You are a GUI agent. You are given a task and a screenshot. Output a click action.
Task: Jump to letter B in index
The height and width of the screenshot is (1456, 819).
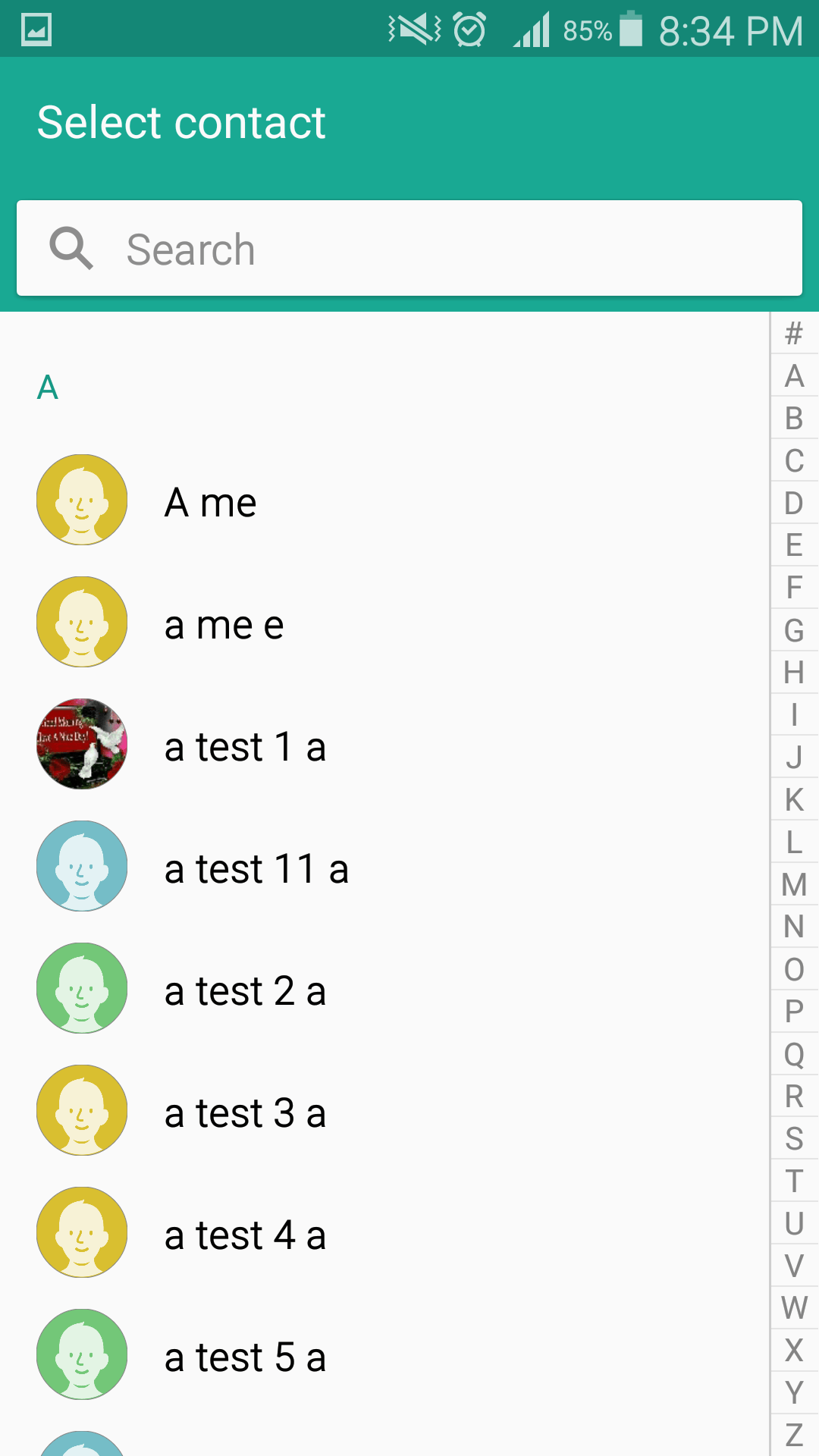794,418
